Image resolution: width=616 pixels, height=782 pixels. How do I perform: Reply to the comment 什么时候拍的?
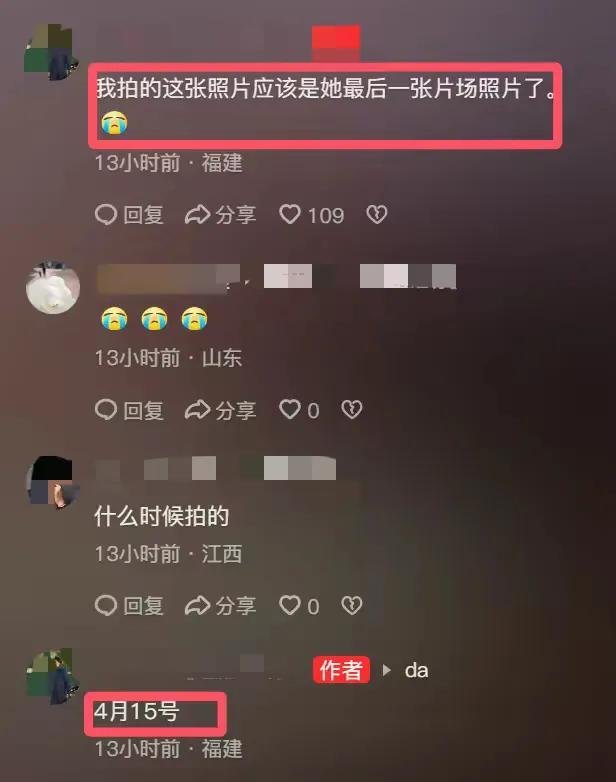click(x=129, y=605)
